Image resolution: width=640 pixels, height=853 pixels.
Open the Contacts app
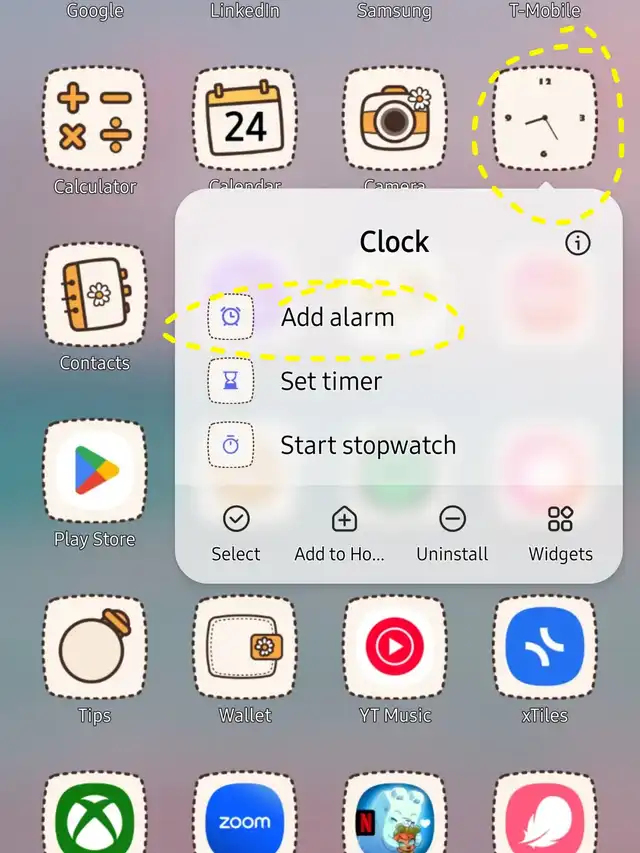tap(95, 297)
